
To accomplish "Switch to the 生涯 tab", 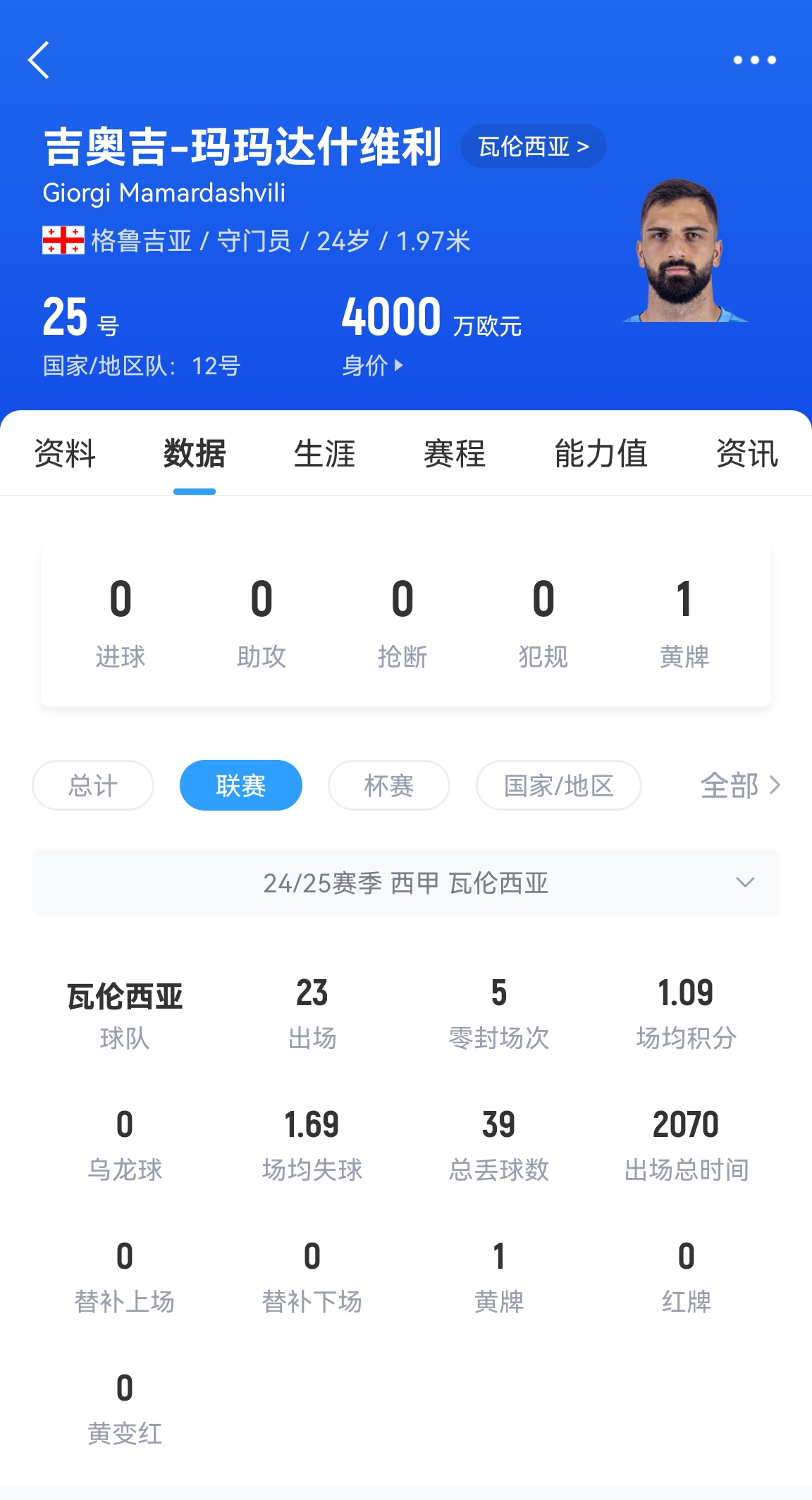I will [325, 455].
